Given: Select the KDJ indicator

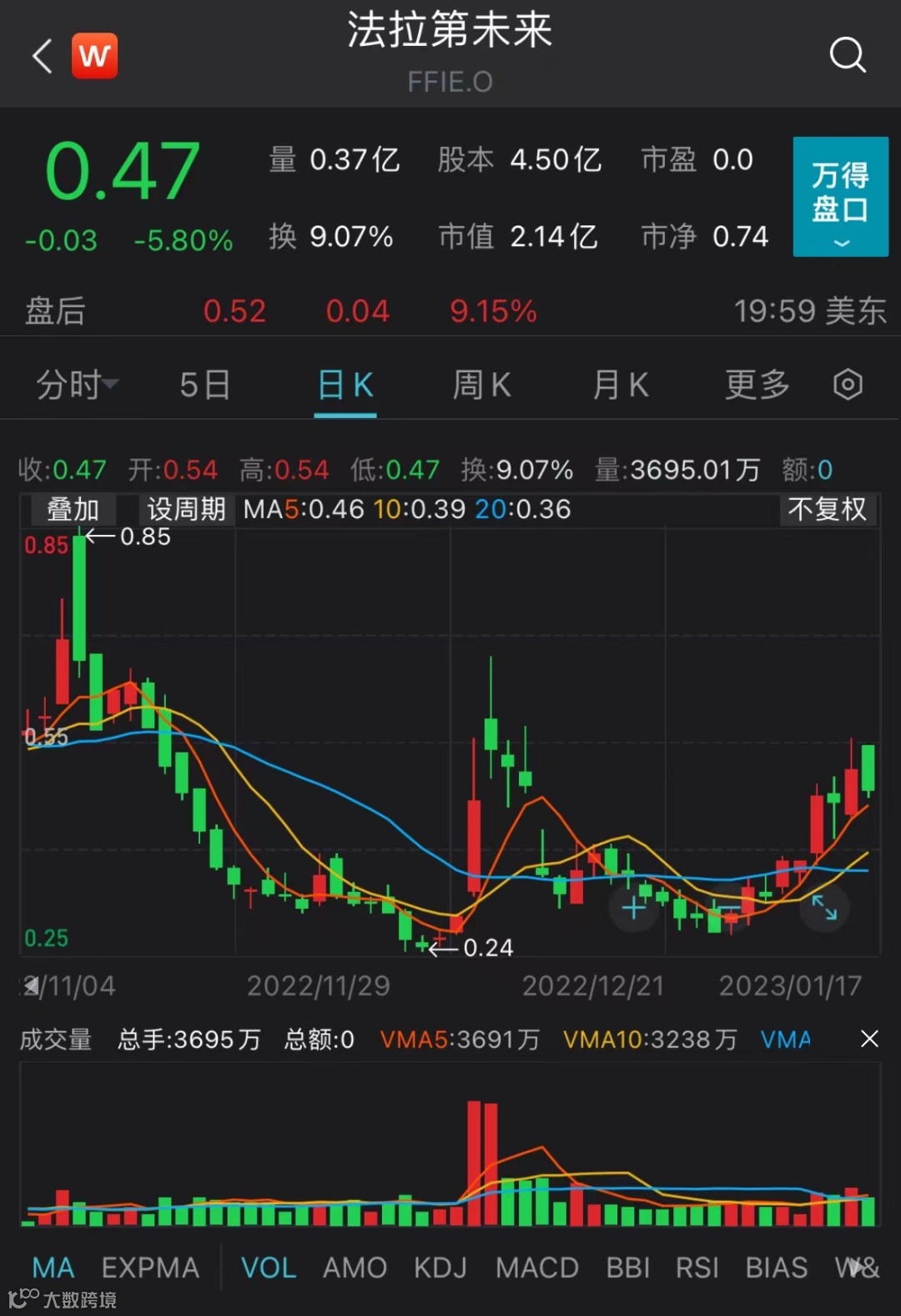Looking at the screenshot, I should (x=440, y=1268).
